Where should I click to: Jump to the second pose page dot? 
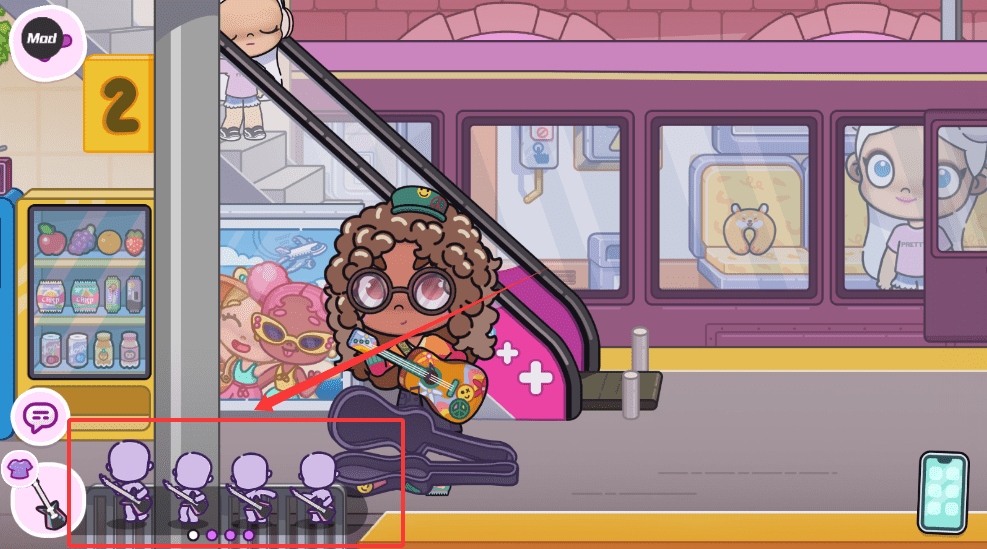click(212, 535)
